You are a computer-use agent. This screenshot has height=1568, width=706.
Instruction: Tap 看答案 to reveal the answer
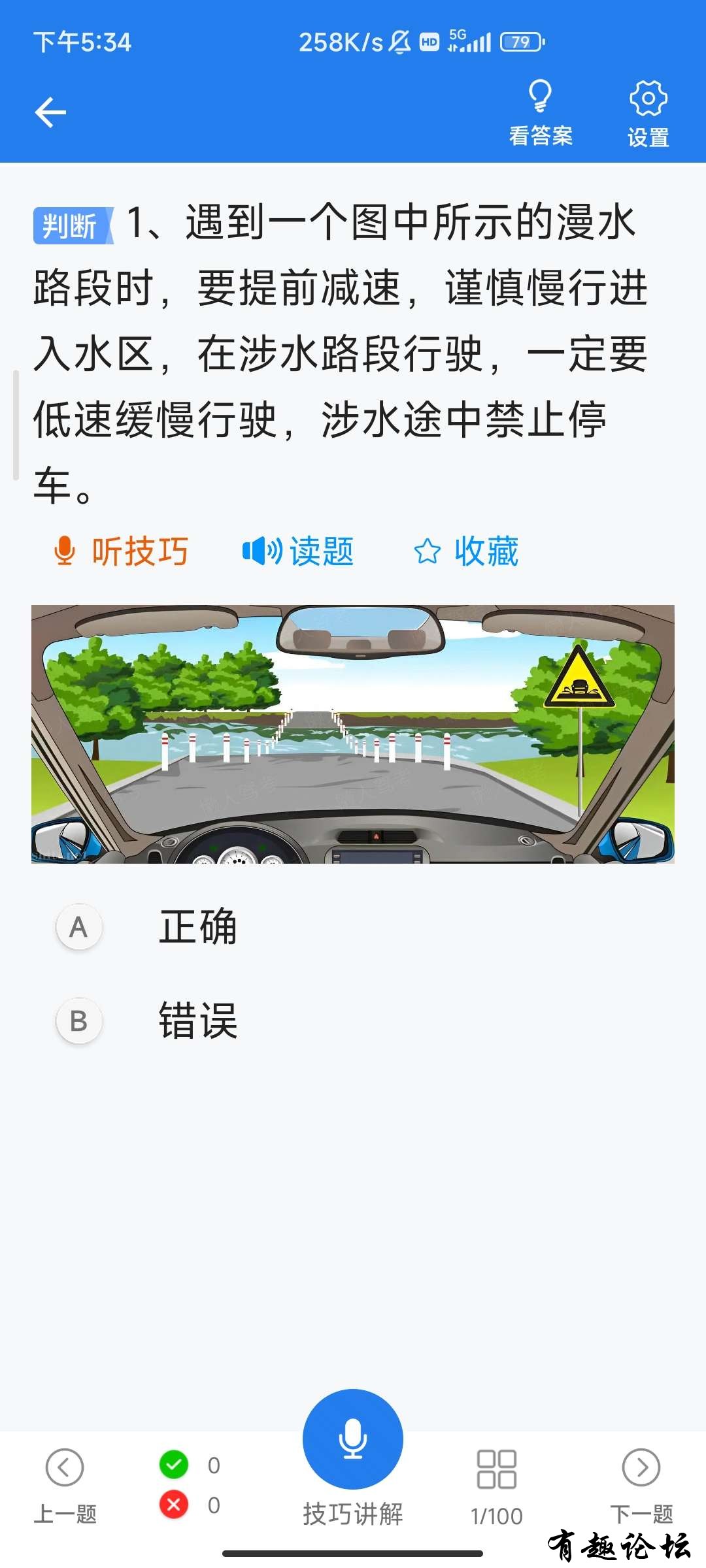point(541,112)
